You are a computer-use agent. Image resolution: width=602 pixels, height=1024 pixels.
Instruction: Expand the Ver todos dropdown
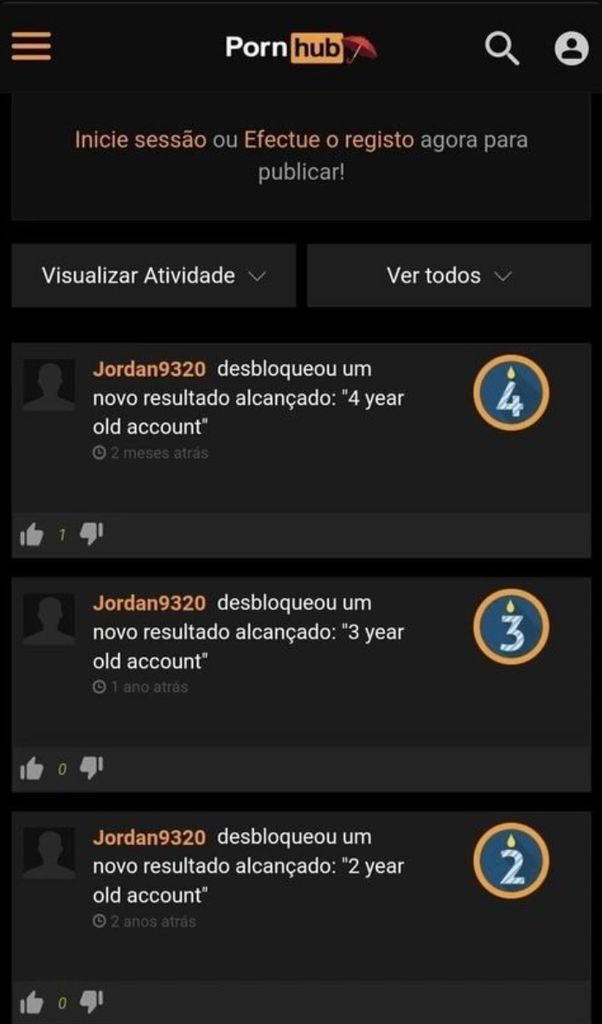coord(449,275)
